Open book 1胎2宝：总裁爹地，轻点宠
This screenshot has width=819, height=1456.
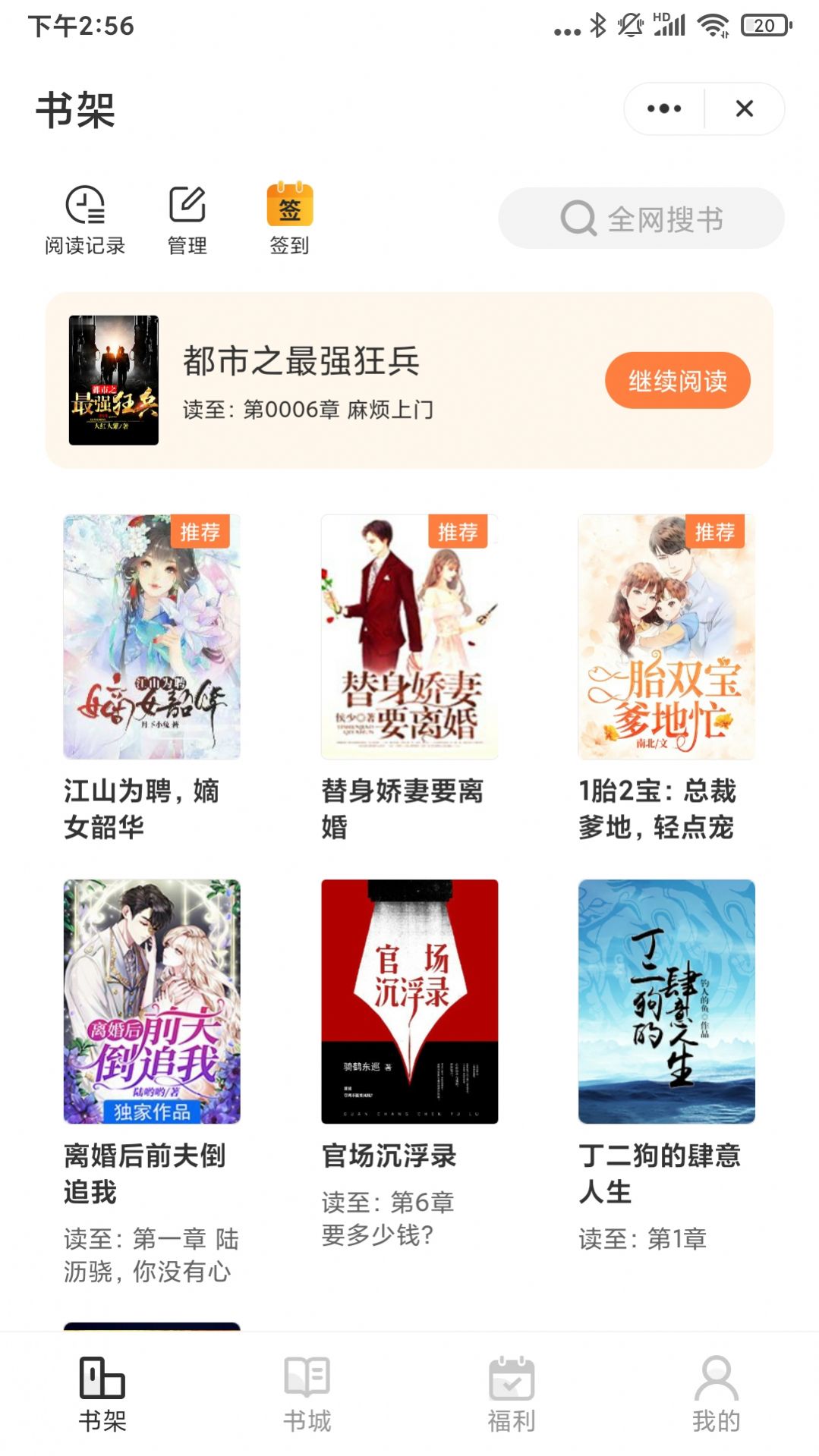(666, 637)
